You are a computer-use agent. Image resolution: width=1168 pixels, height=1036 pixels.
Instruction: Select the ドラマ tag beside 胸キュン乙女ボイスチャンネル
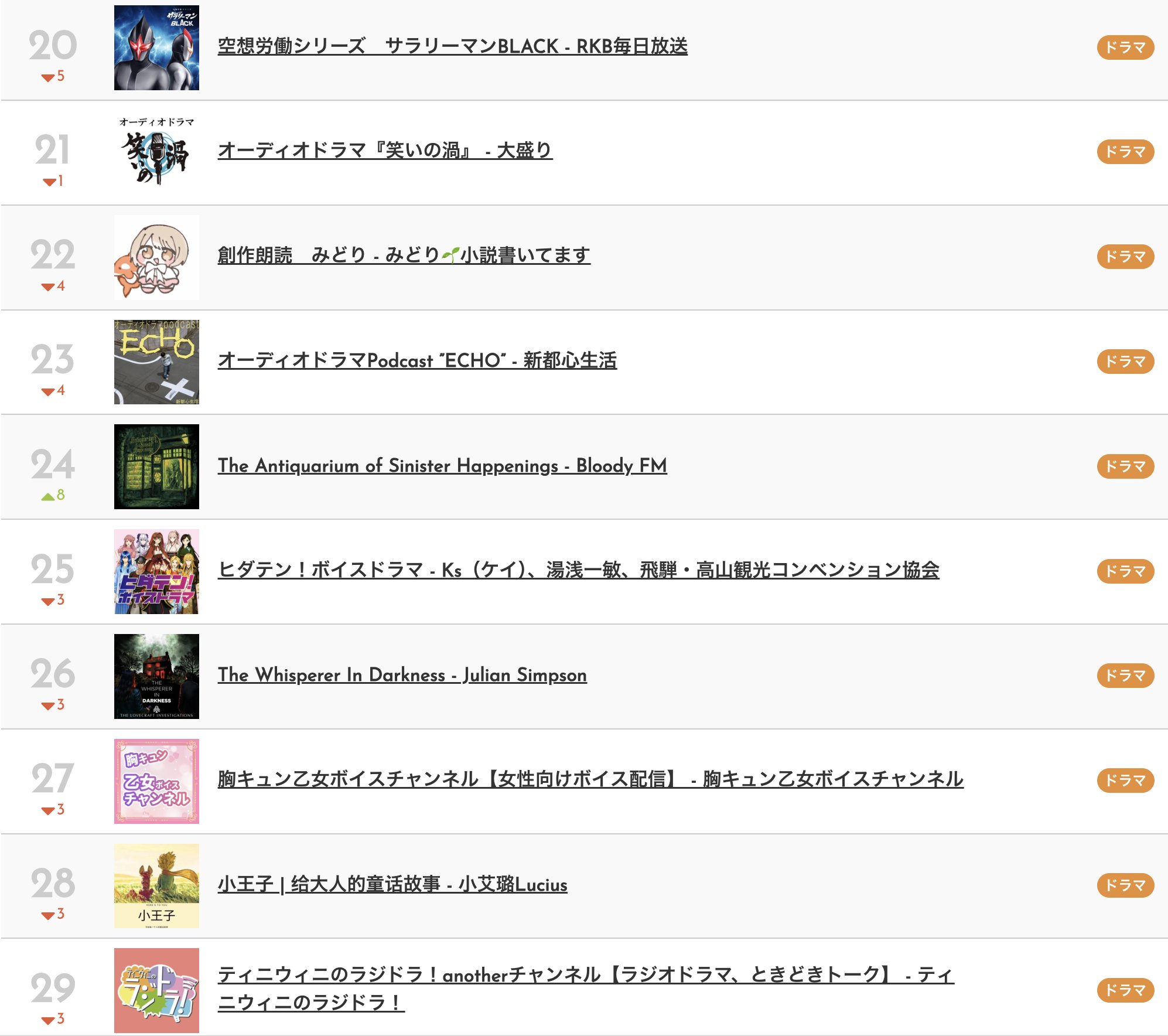pyautogui.click(x=1125, y=781)
